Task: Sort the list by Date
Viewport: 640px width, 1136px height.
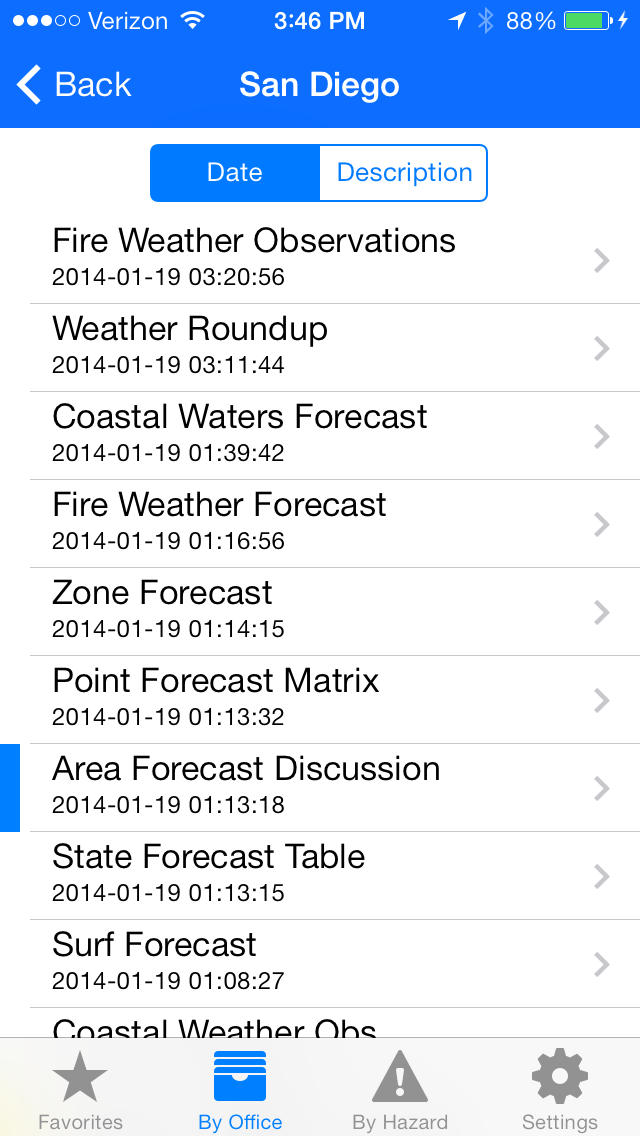Action: coord(235,172)
